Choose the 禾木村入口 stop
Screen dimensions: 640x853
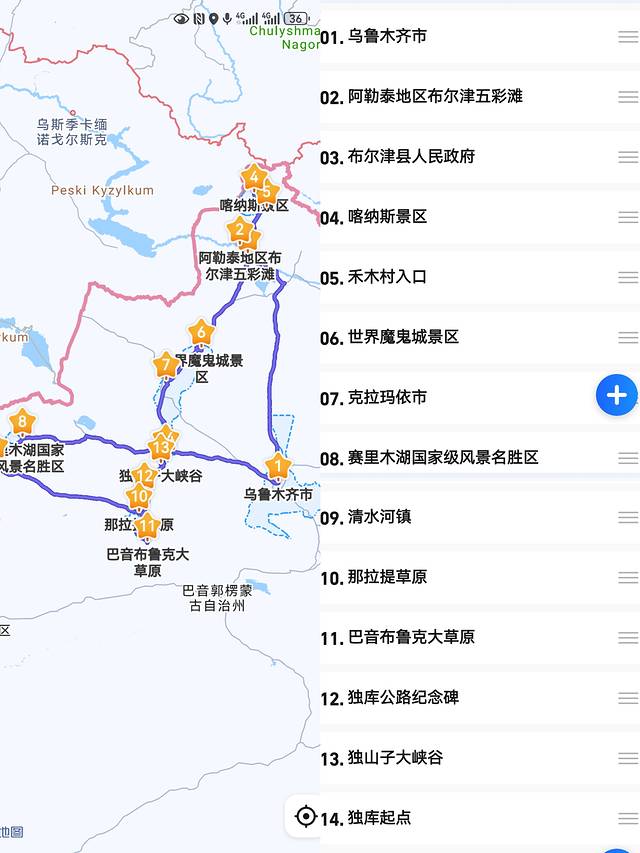[388, 277]
